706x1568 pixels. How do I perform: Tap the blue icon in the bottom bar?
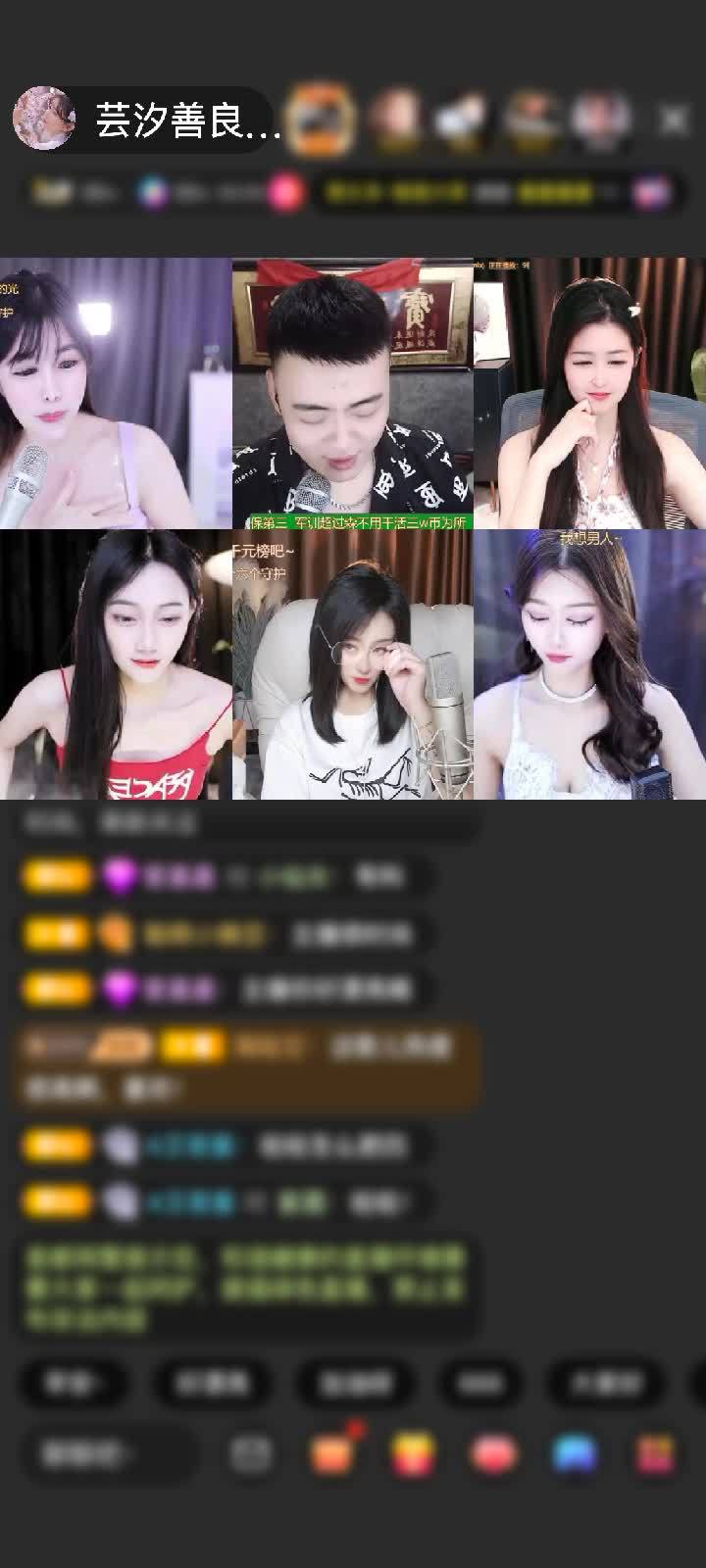click(x=575, y=1454)
